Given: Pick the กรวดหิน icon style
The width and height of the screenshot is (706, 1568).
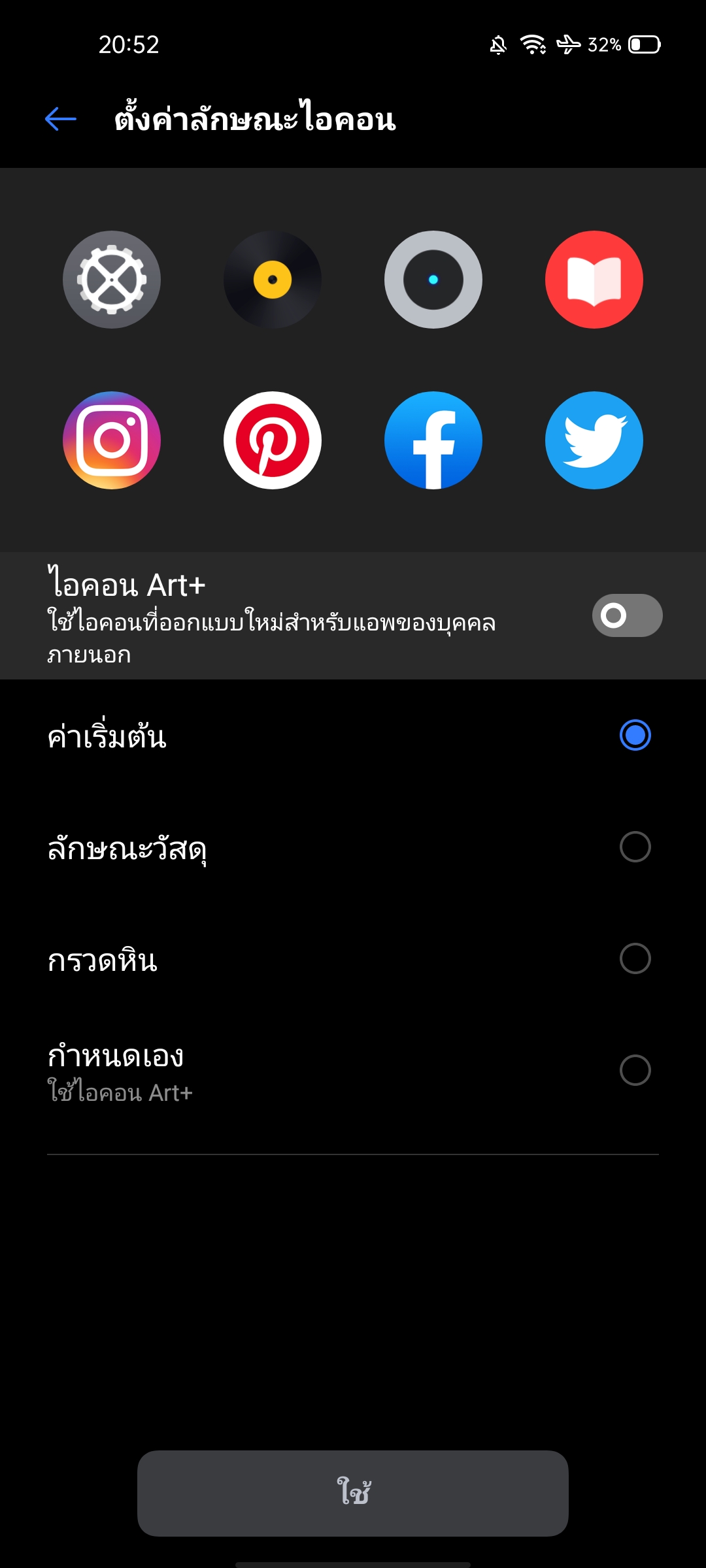Looking at the screenshot, I should pyautogui.click(x=635, y=958).
